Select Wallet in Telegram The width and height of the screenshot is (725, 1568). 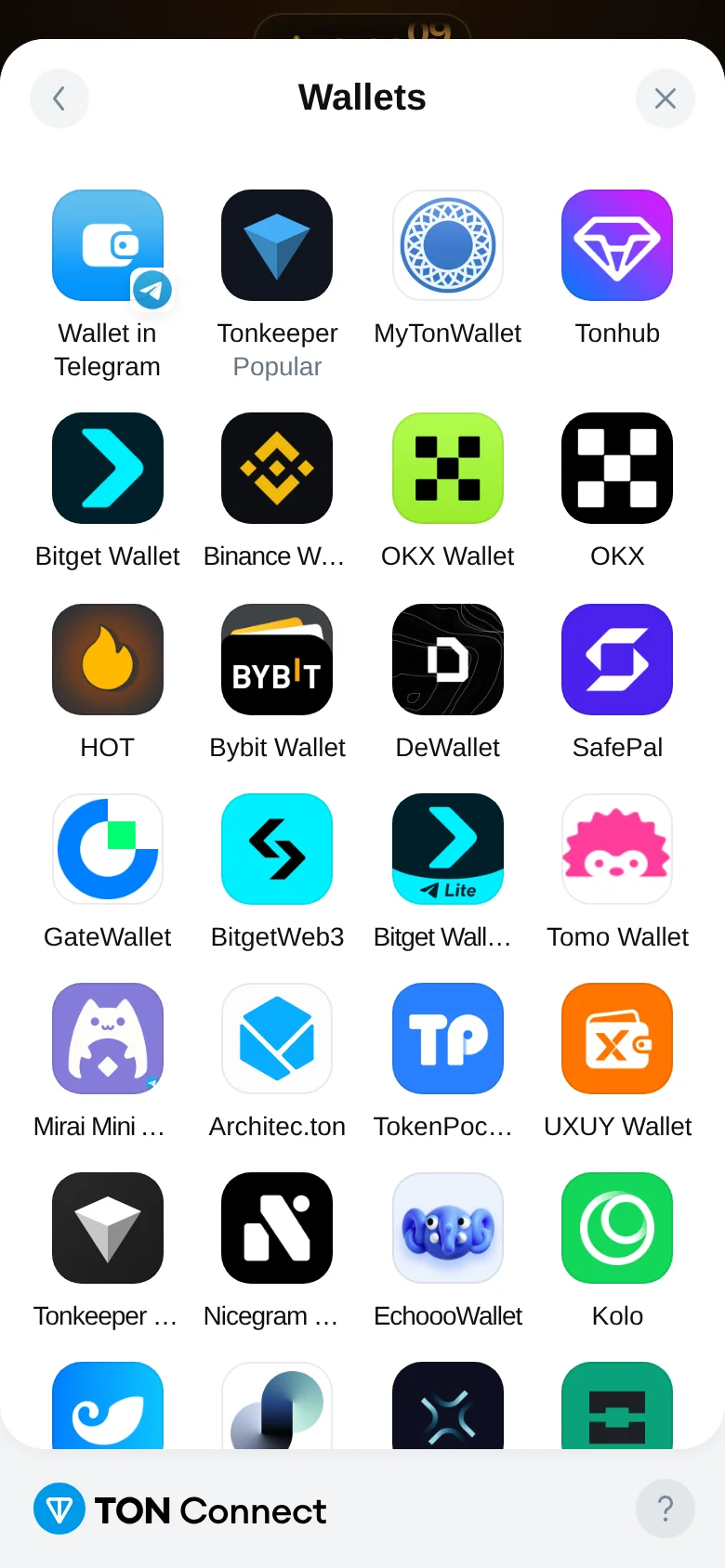[108, 285]
